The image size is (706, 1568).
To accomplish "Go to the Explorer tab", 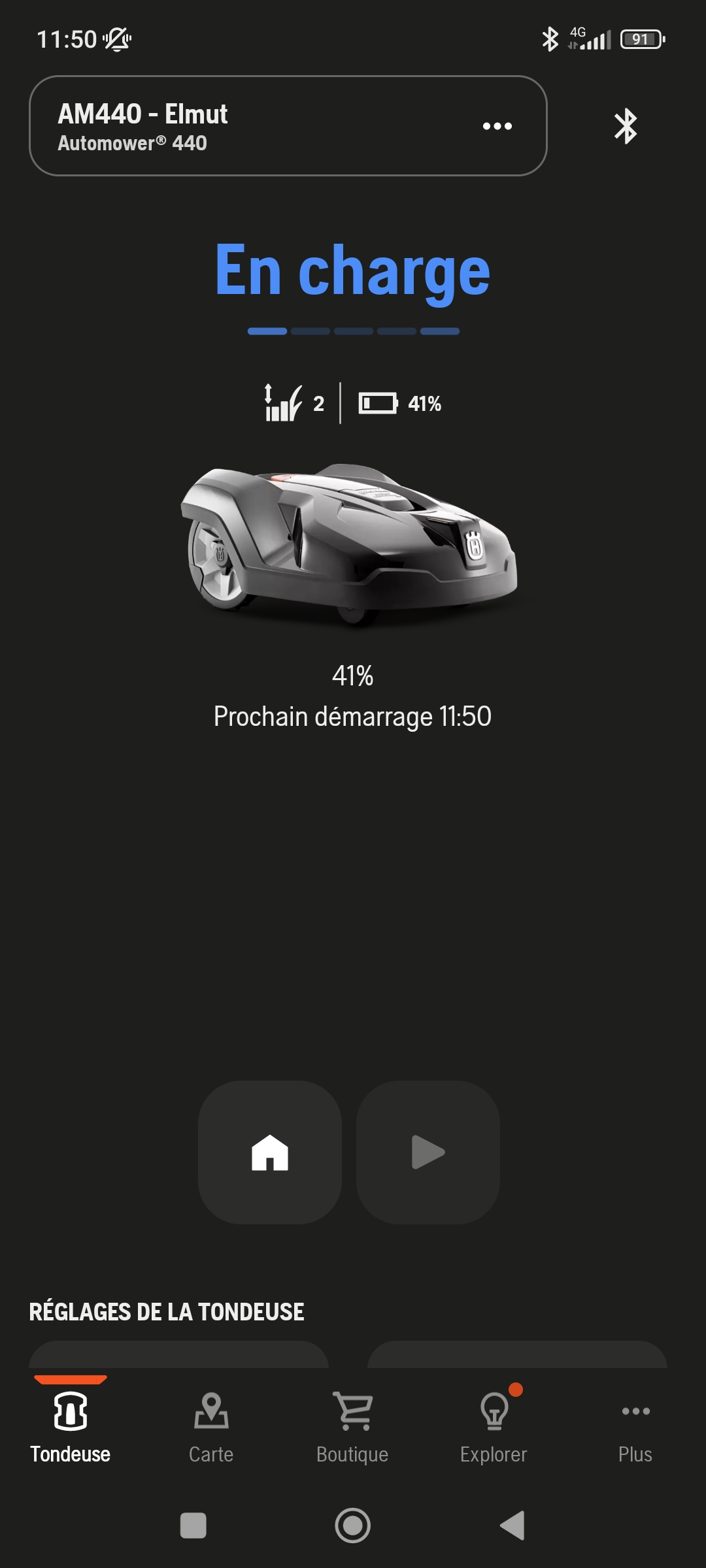I will point(494,1428).
